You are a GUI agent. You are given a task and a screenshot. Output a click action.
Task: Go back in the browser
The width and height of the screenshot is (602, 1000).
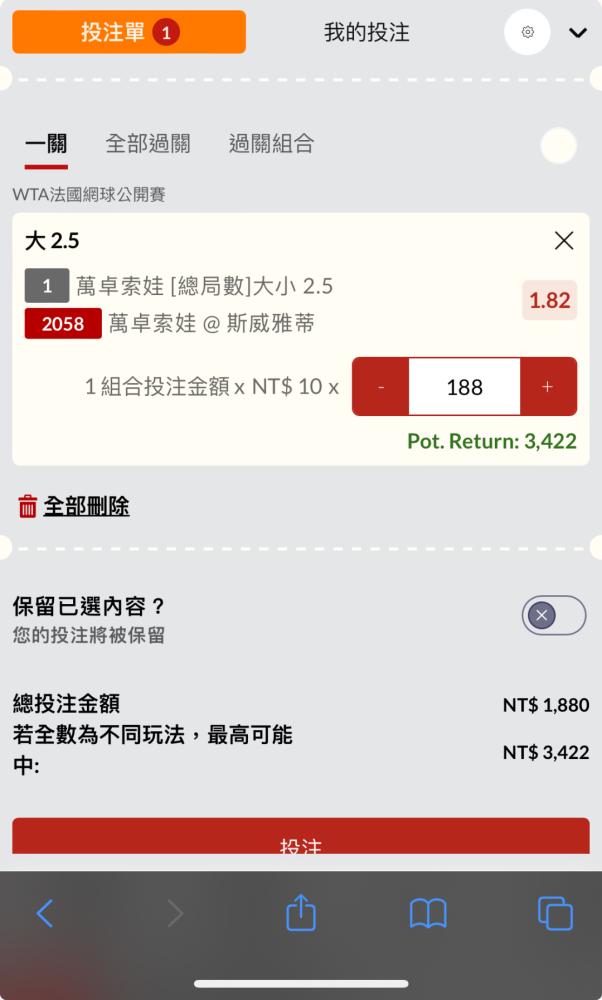point(45,913)
